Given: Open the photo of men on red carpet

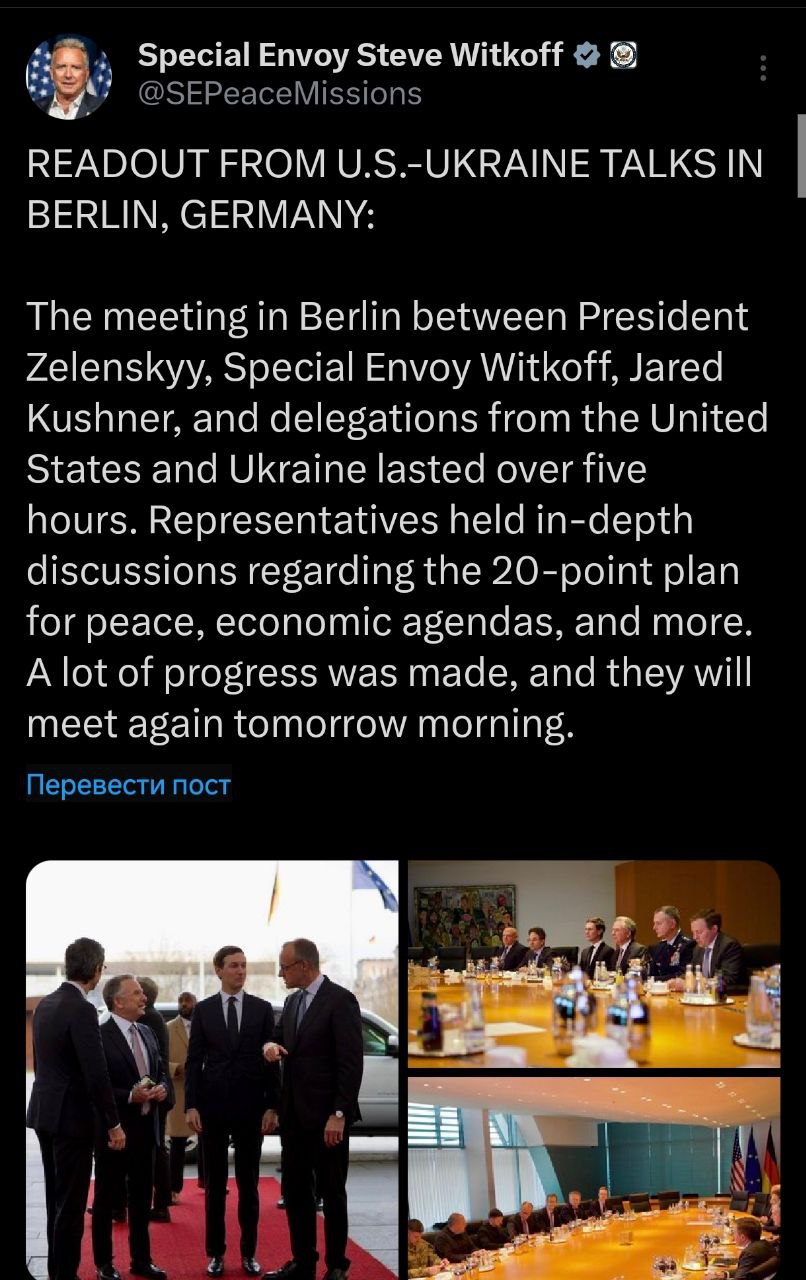Looking at the screenshot, I should click(x=211, y=1070).
